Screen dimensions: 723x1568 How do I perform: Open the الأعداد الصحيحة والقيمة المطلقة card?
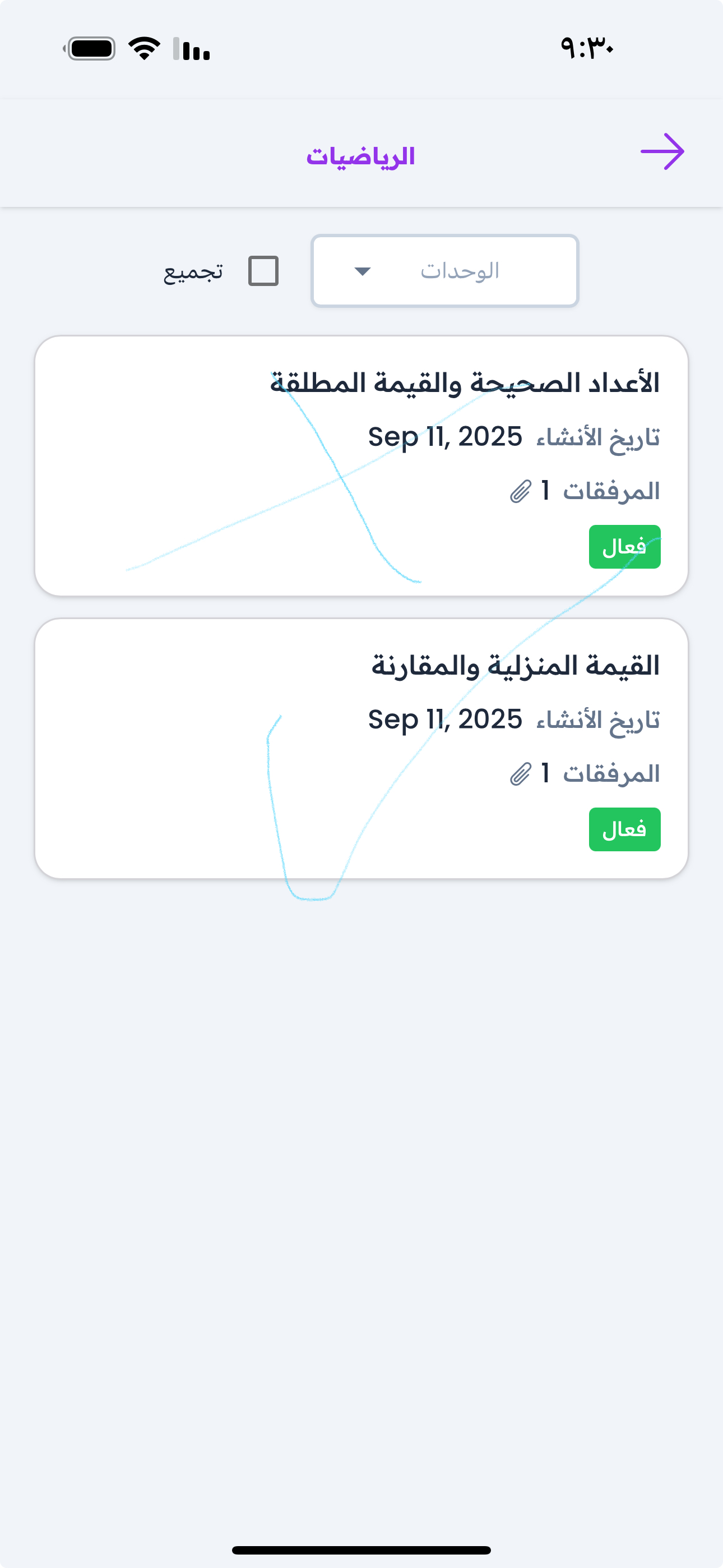[361, 465]
